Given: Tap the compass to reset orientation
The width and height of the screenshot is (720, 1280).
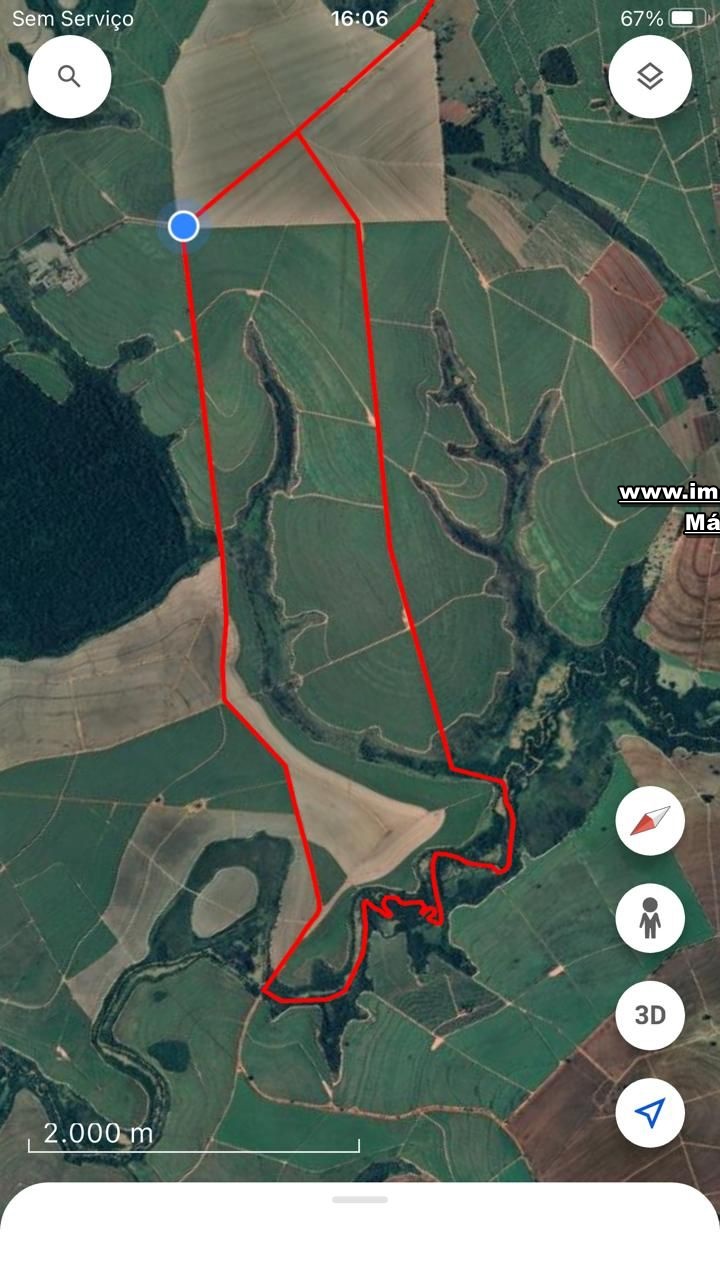Looking at the screenshot, I should pos(650,821).
